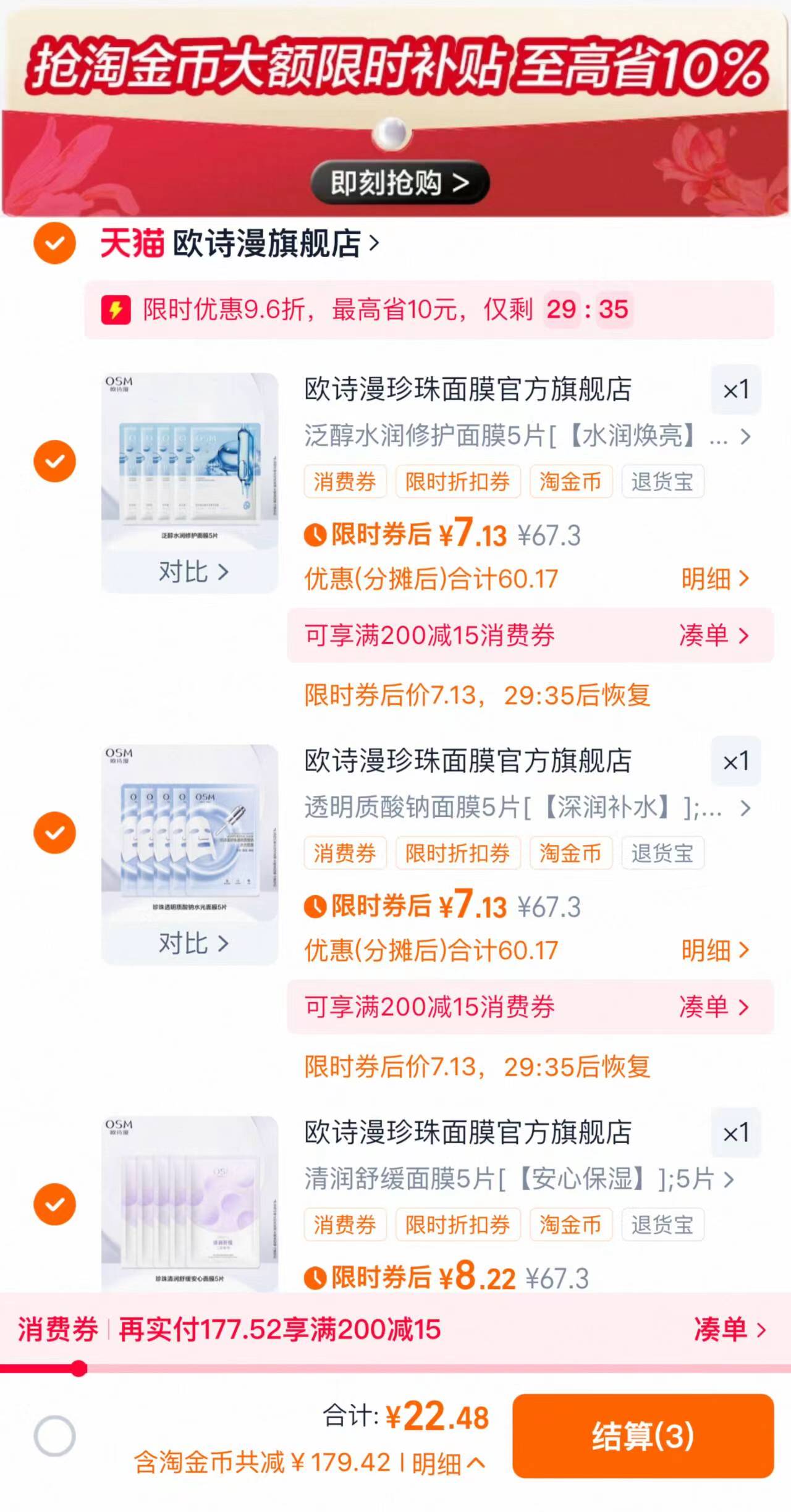Uncheck the 泛醇水润修护面膜 product
791x1512 pixels.
point(54,461)
